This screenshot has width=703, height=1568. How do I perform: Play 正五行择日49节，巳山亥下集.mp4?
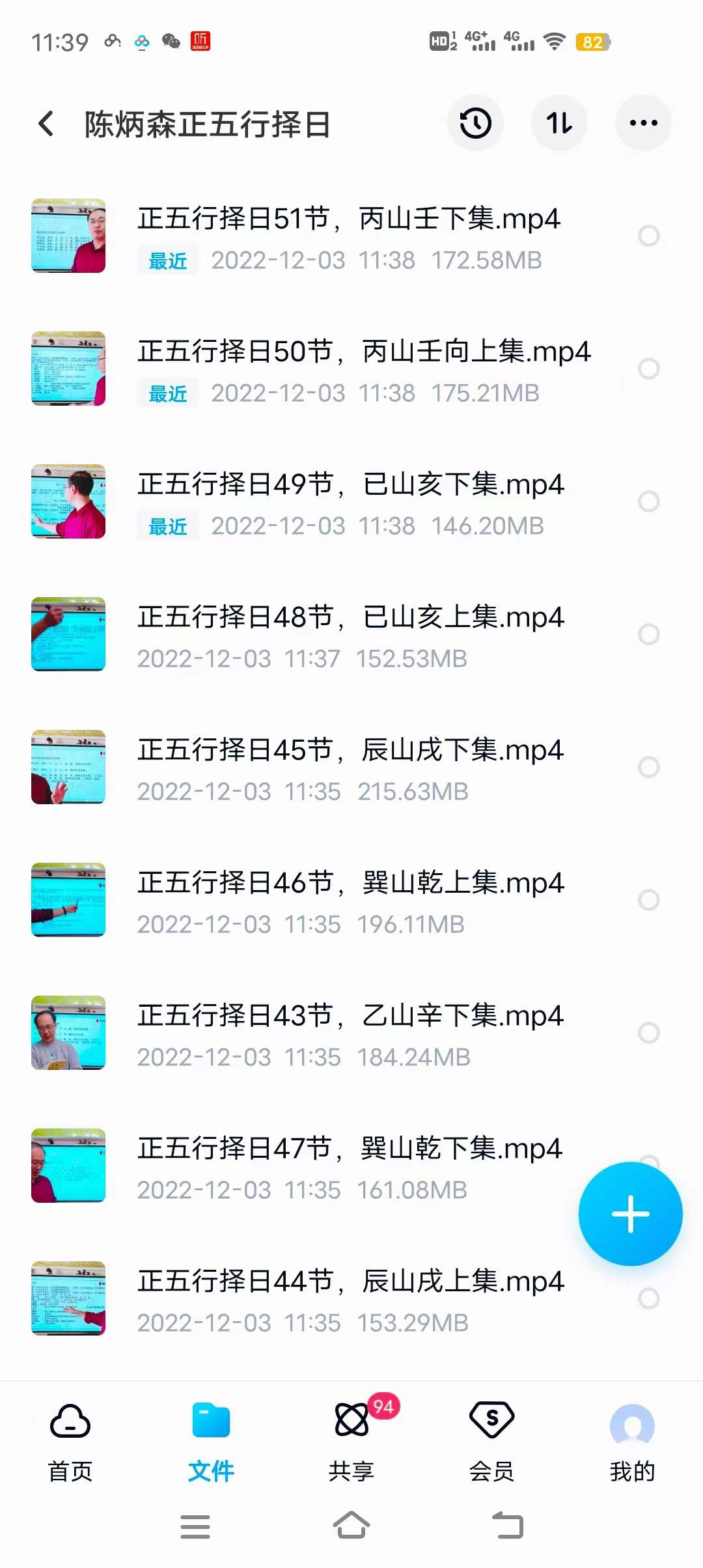point(350,485)
